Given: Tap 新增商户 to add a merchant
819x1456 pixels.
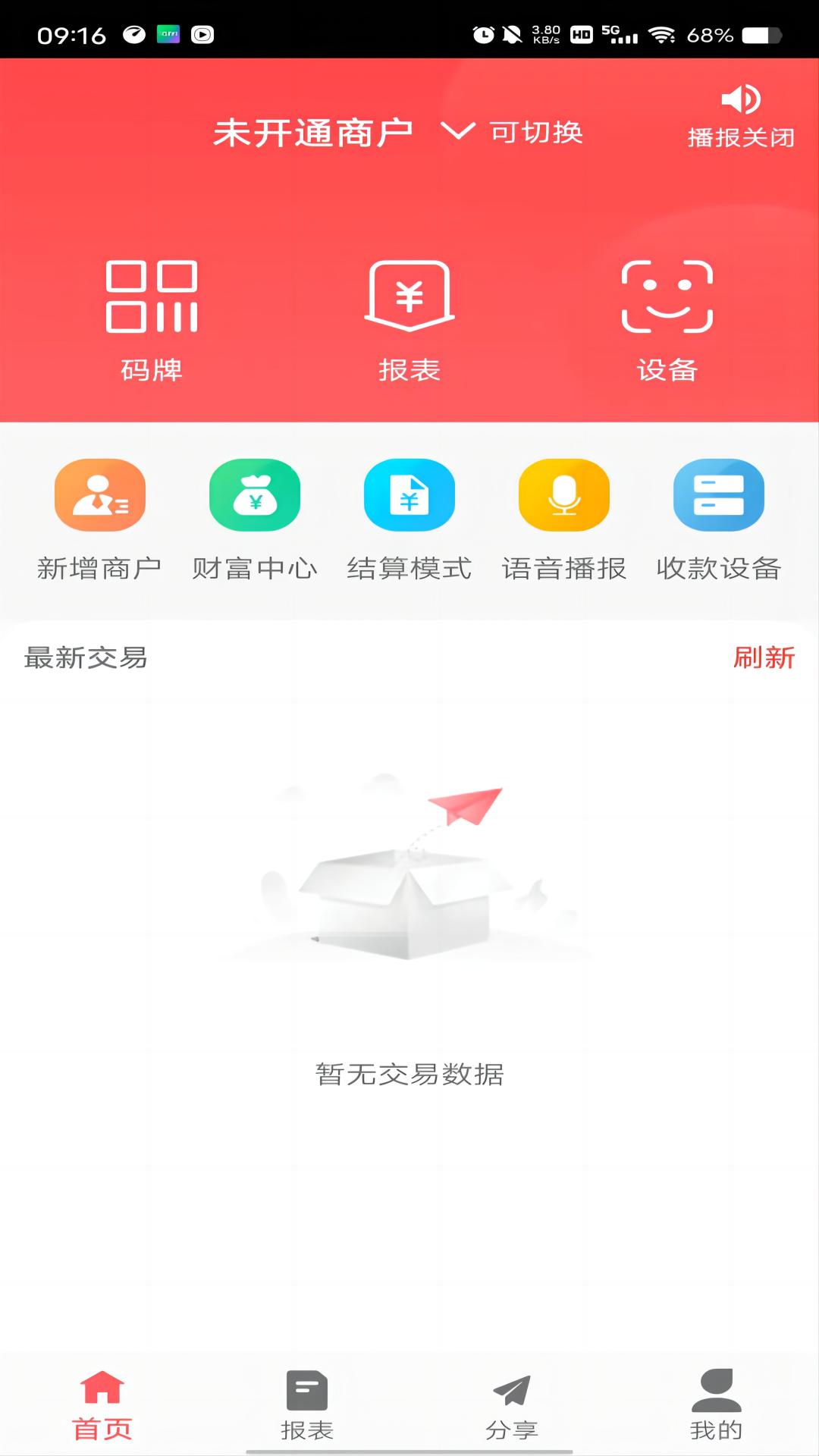Looking at the screenshot, I should pyautogui.click(x=100, y=520).
